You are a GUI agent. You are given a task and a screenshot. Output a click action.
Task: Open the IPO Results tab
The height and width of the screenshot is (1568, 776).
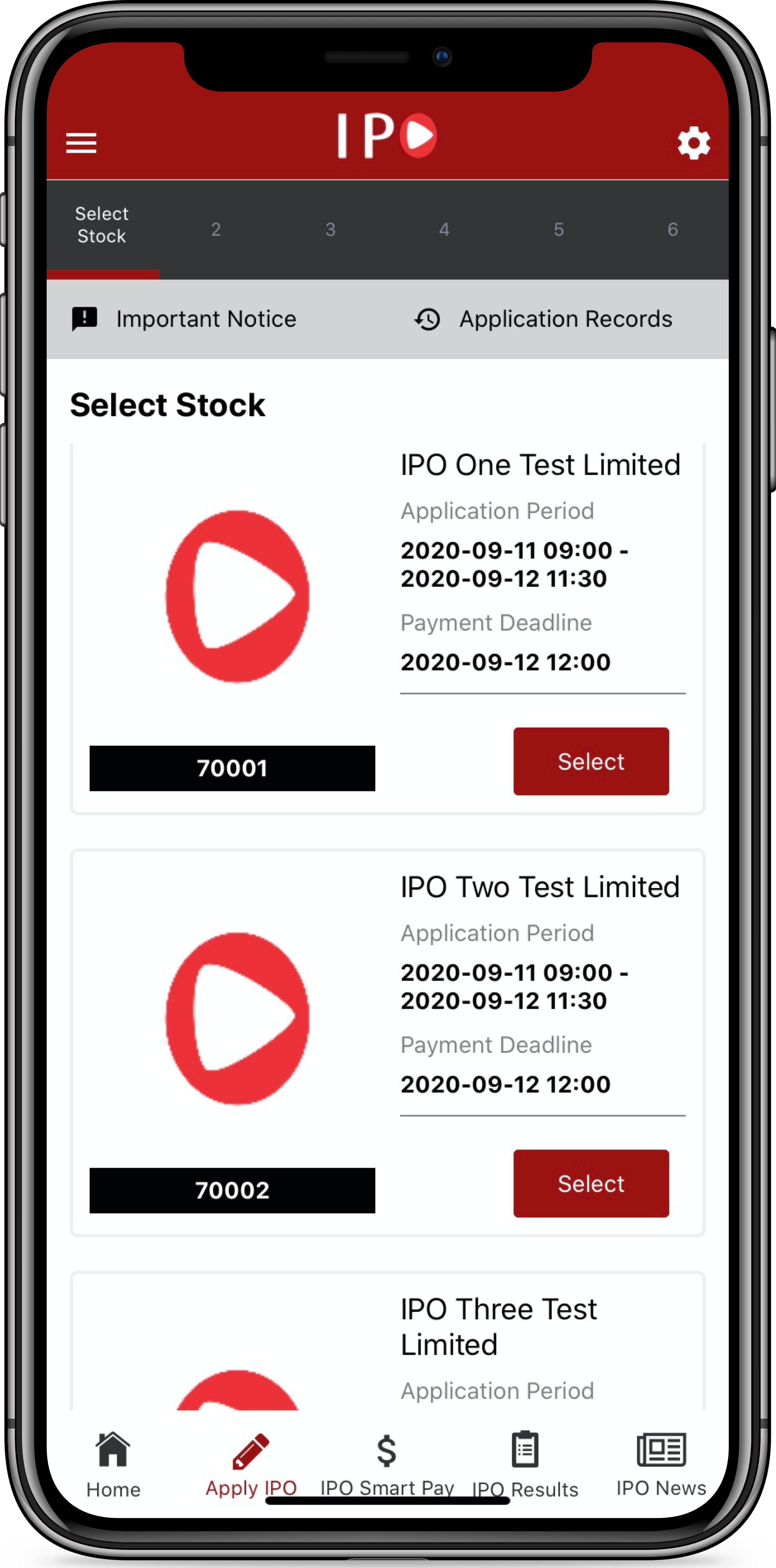pyautogui.click(x=525, y=1465)
